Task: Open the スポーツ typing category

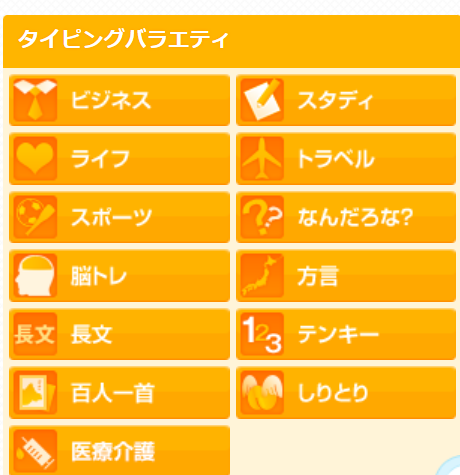Action: 119,217
